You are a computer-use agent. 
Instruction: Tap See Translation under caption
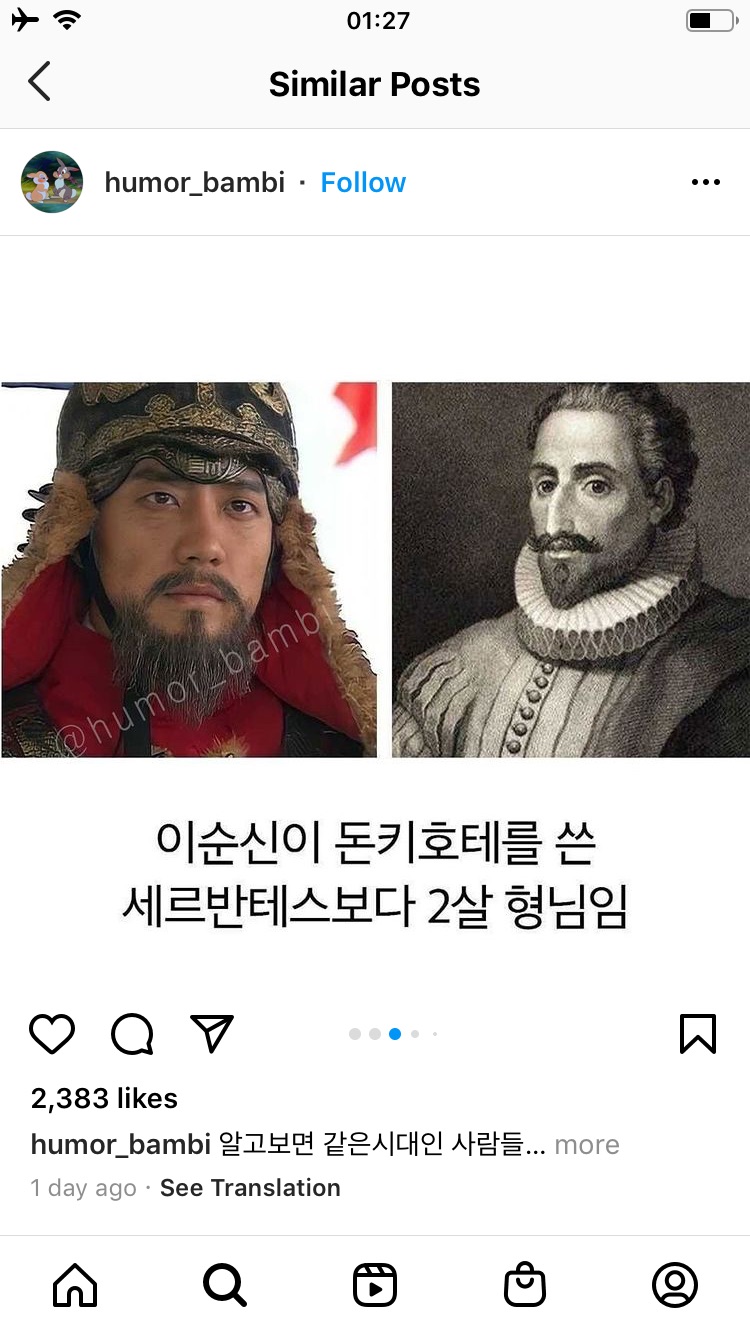pos(250,1188)
